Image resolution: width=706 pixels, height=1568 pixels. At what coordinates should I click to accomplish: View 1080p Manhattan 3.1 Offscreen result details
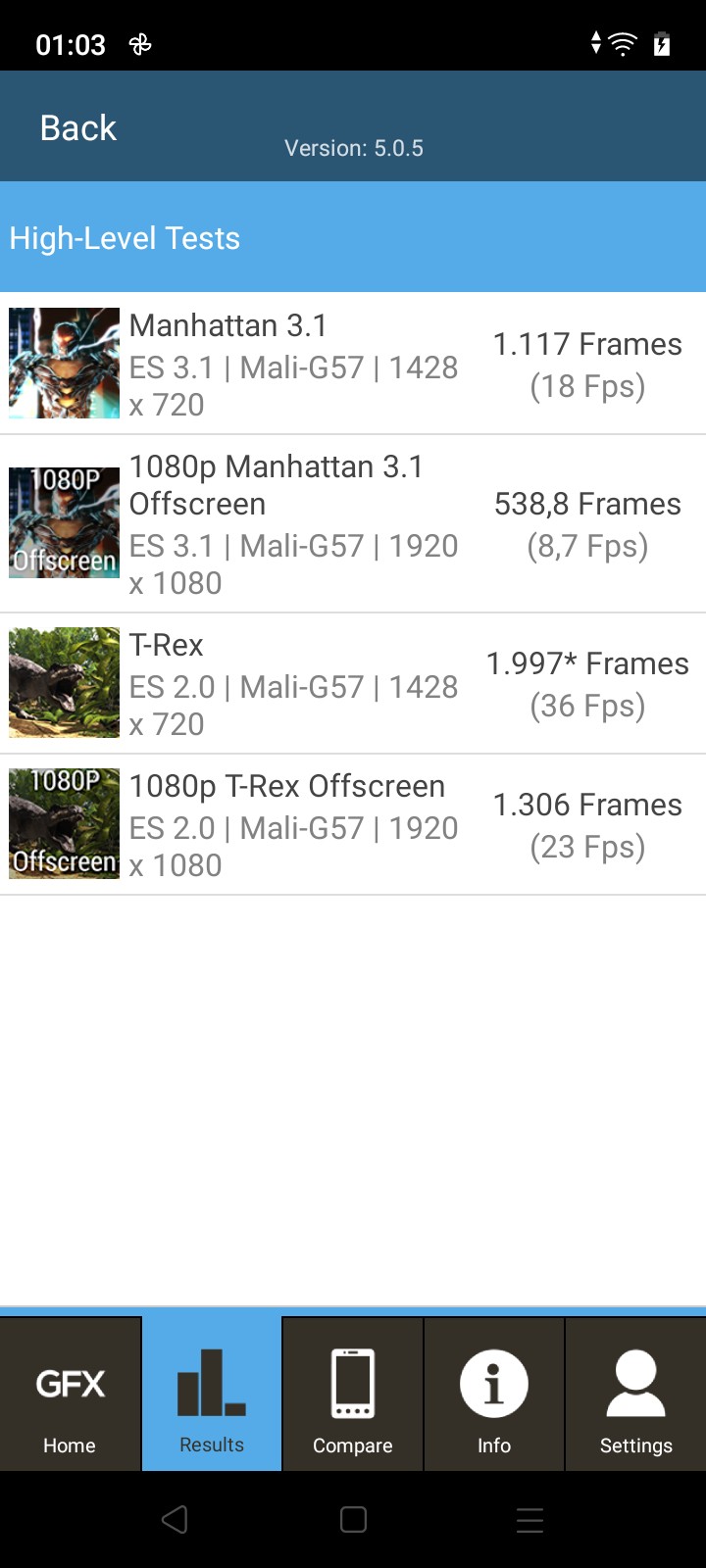point(353,523)
